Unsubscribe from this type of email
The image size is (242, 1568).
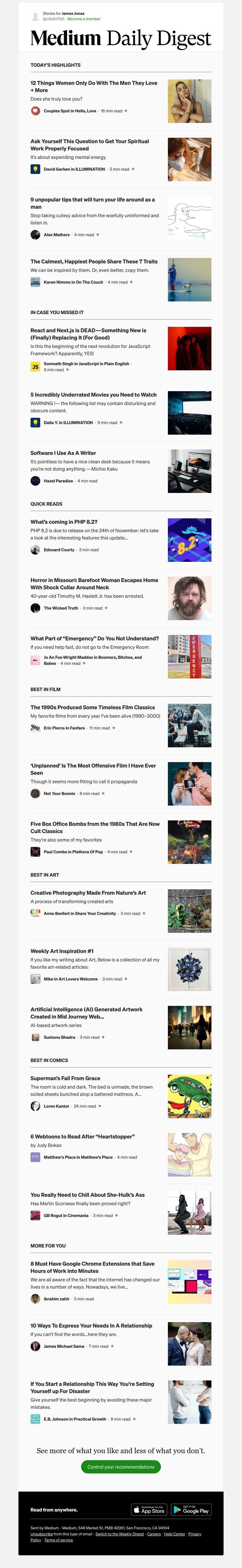[x=41, y=1534]
